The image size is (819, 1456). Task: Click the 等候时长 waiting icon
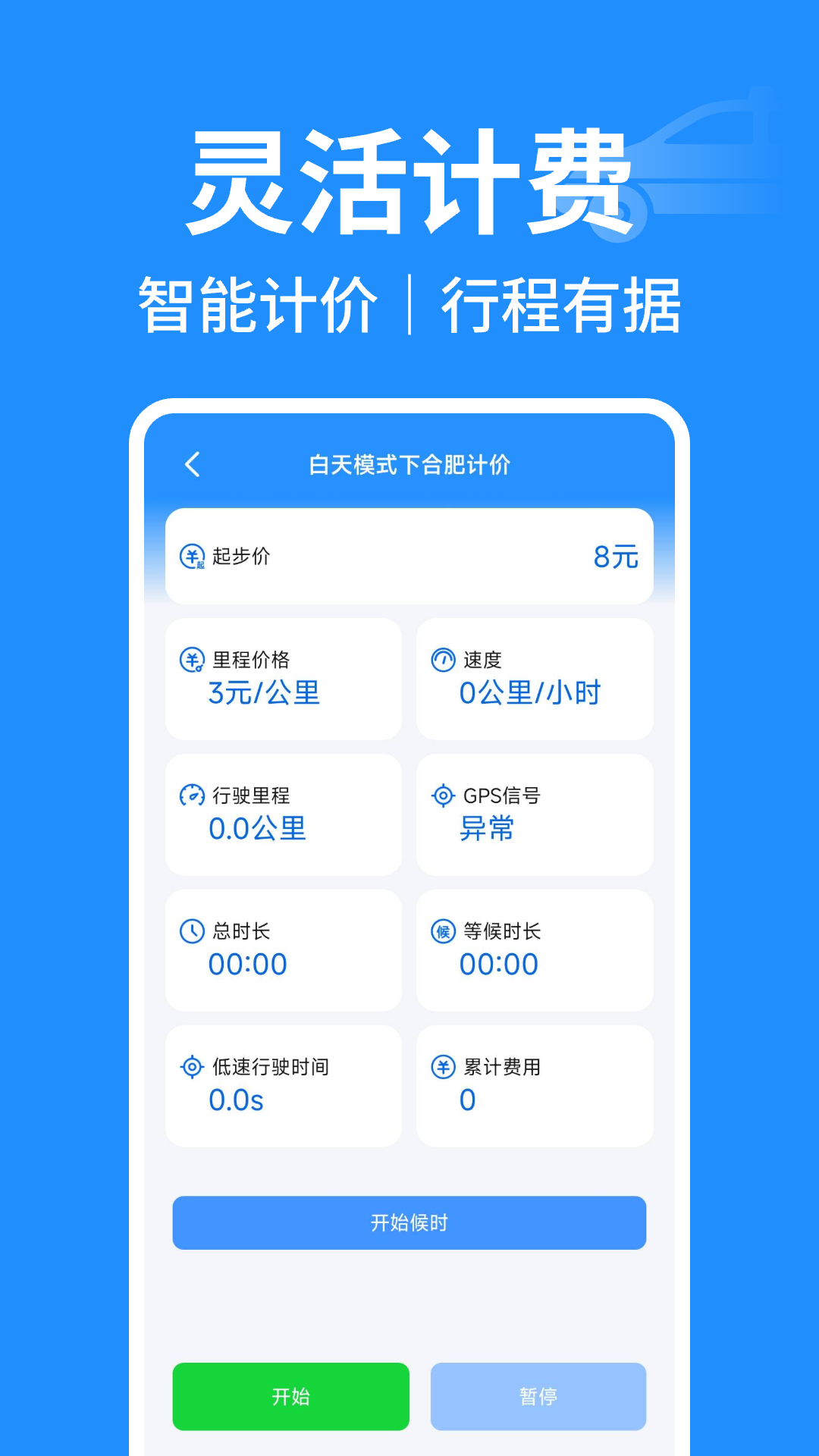442,931
